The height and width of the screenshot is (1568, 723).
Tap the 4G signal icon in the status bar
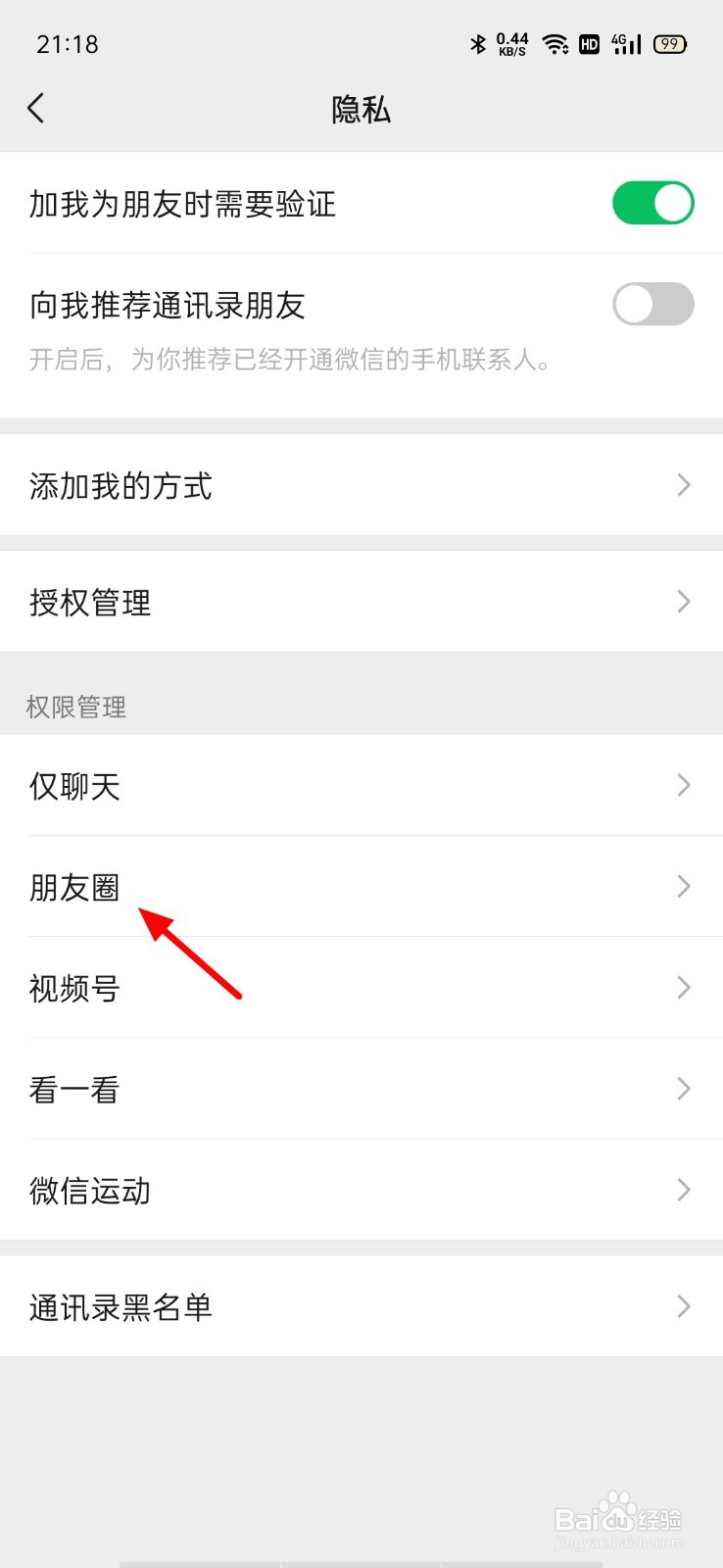624,44
